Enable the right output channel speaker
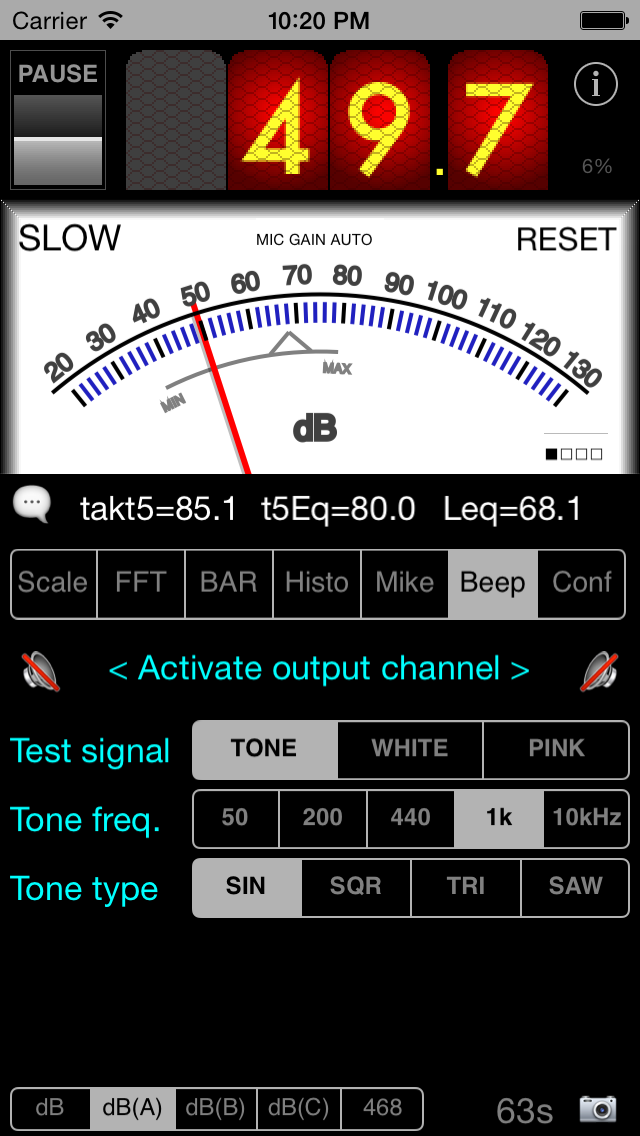 598,671
